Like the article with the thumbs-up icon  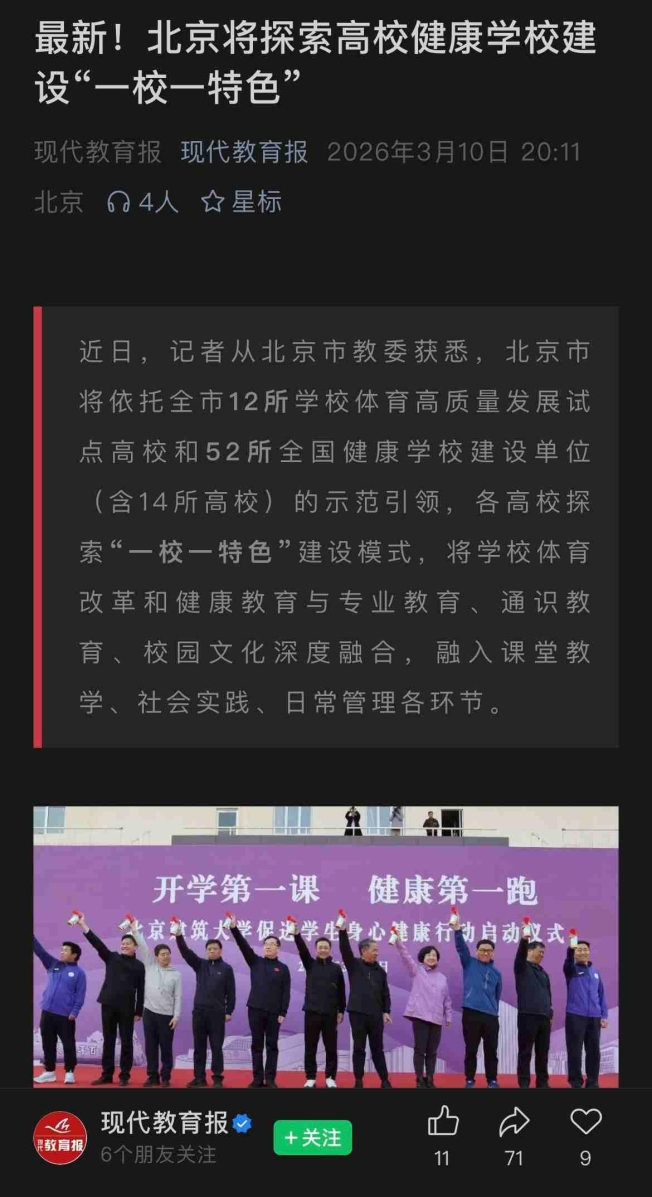pos(442,1122)
